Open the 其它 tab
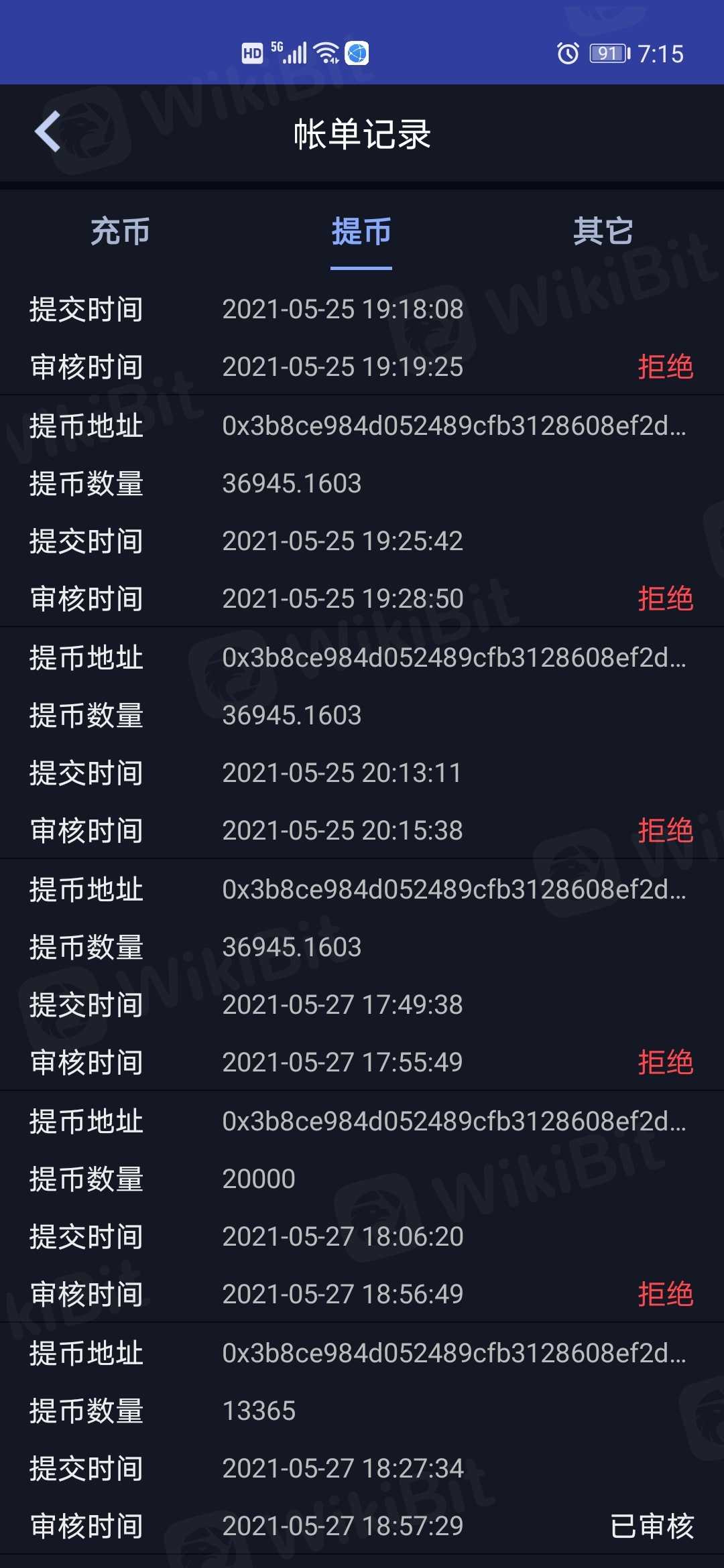Screen dimensions: 724x1568 pyautogui.click(x=603, y=232)
